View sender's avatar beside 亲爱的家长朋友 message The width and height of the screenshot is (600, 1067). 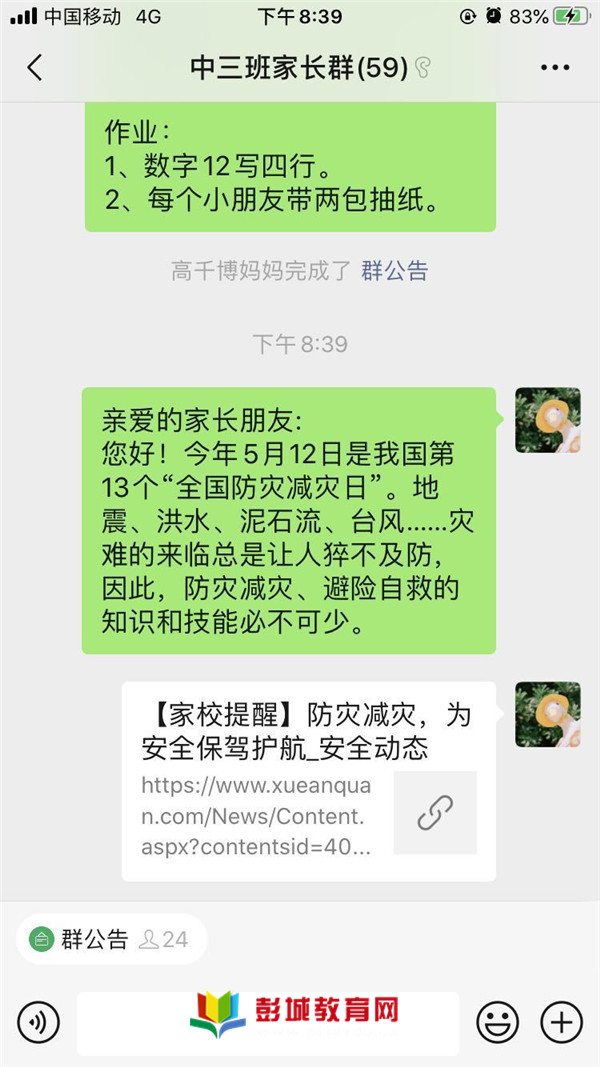pyautogui.click(x=547, y=420)
